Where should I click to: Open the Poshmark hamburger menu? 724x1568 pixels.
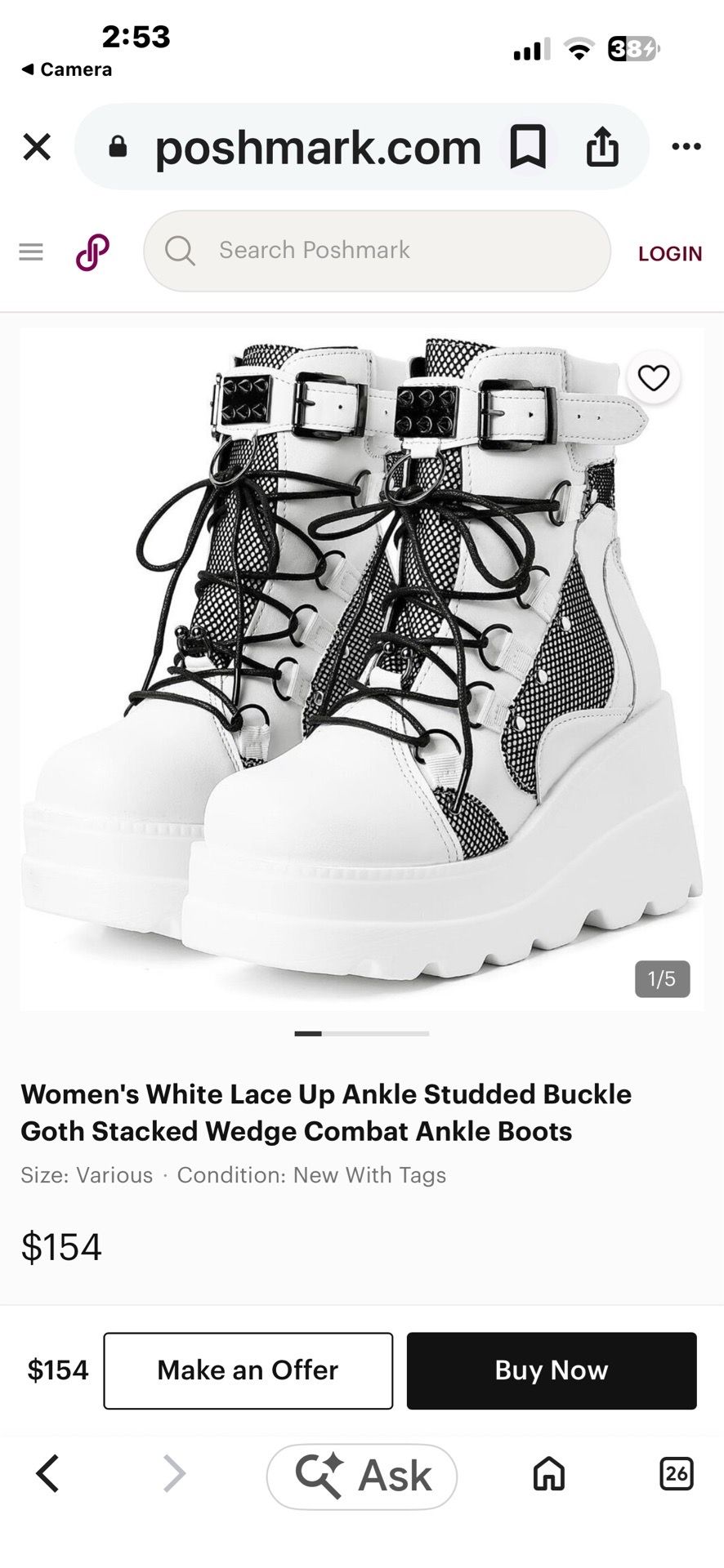coord(31,252)
